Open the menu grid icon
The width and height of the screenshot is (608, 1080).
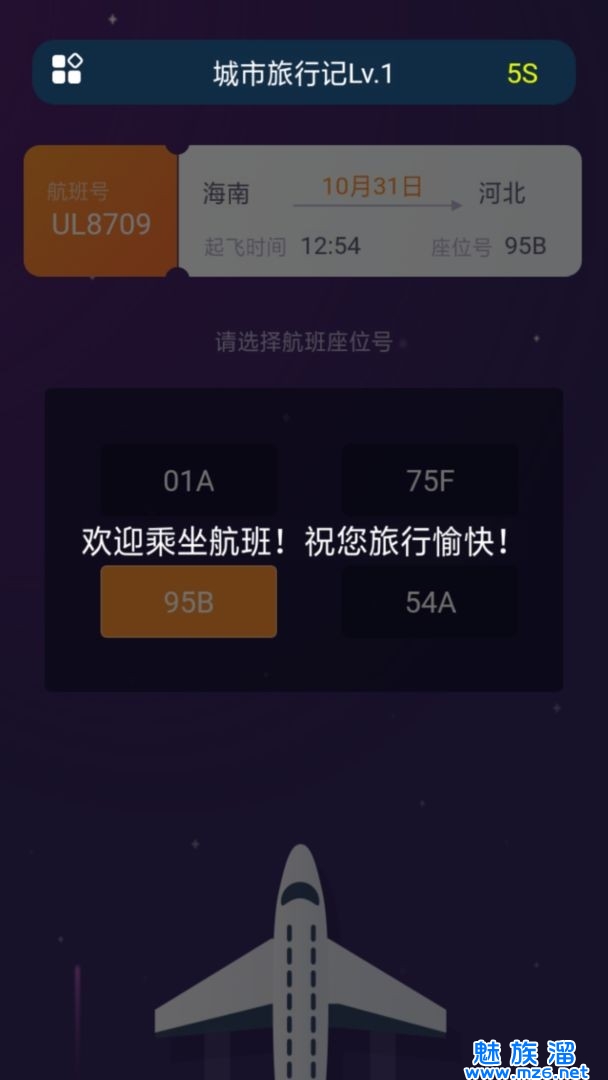(67, 69)
